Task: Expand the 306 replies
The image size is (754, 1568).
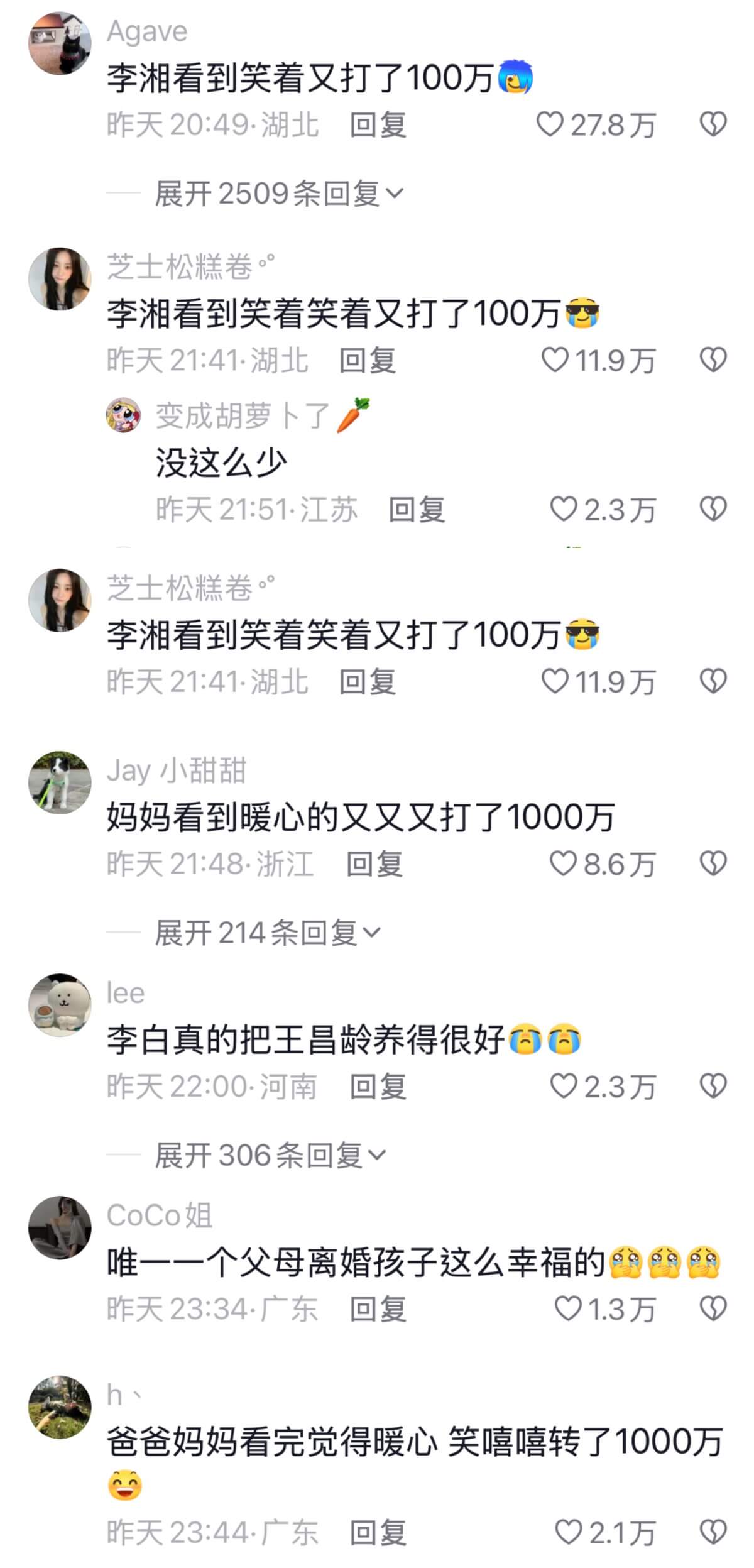Action: point(270,1154)
